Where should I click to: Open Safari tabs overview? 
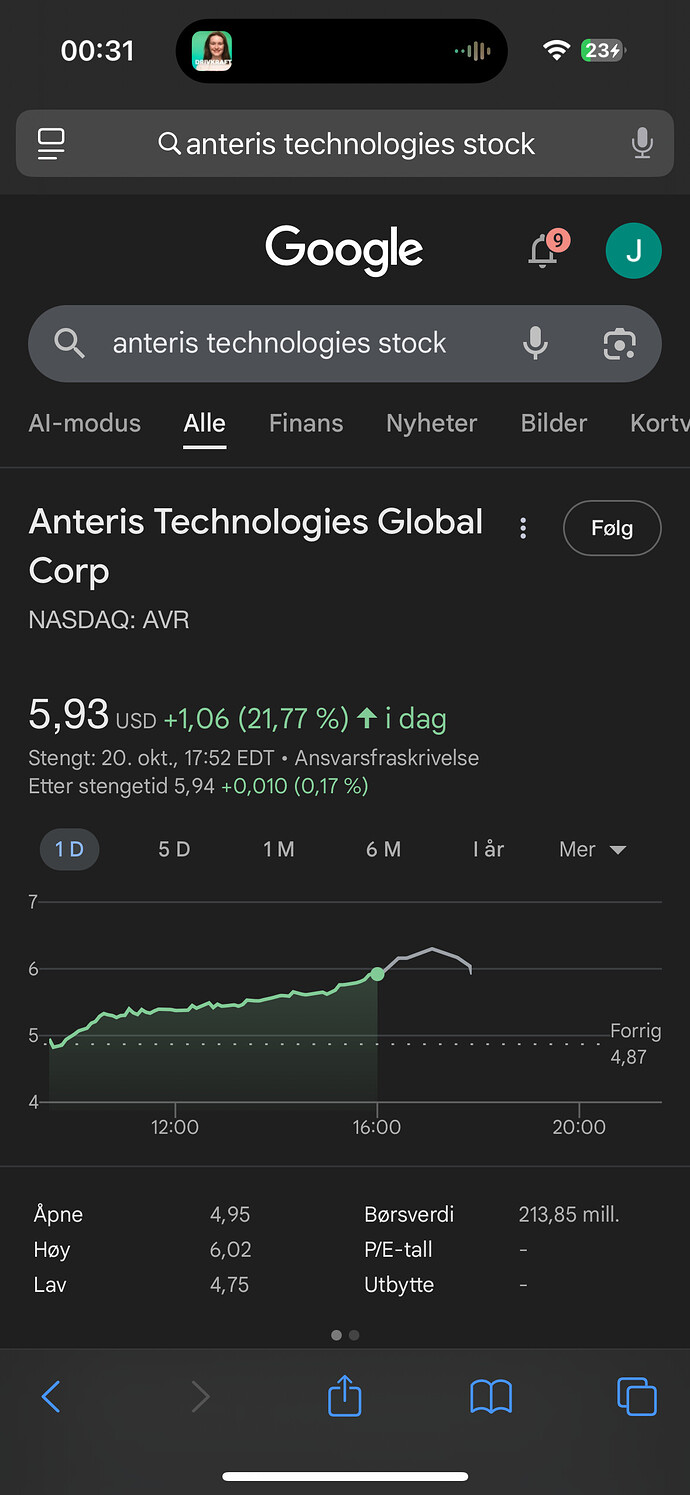pyautogui.click(x=637, y=1396)
